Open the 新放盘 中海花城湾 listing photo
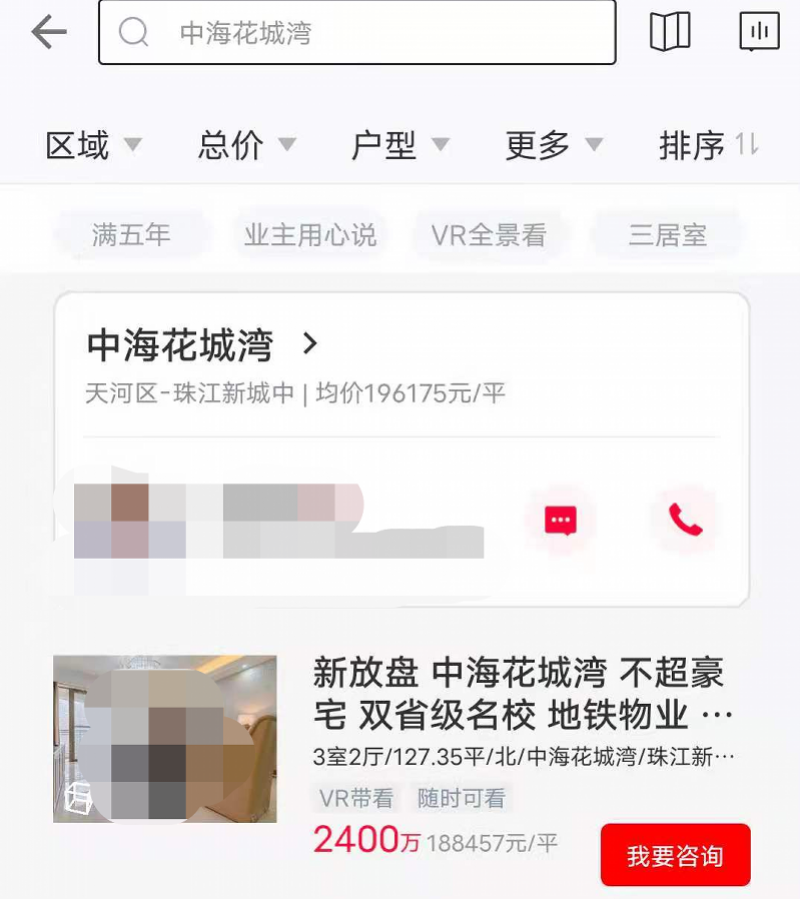The width and height of the screenshot is (800, 899). pyautogui.click(x=165, y=738)
